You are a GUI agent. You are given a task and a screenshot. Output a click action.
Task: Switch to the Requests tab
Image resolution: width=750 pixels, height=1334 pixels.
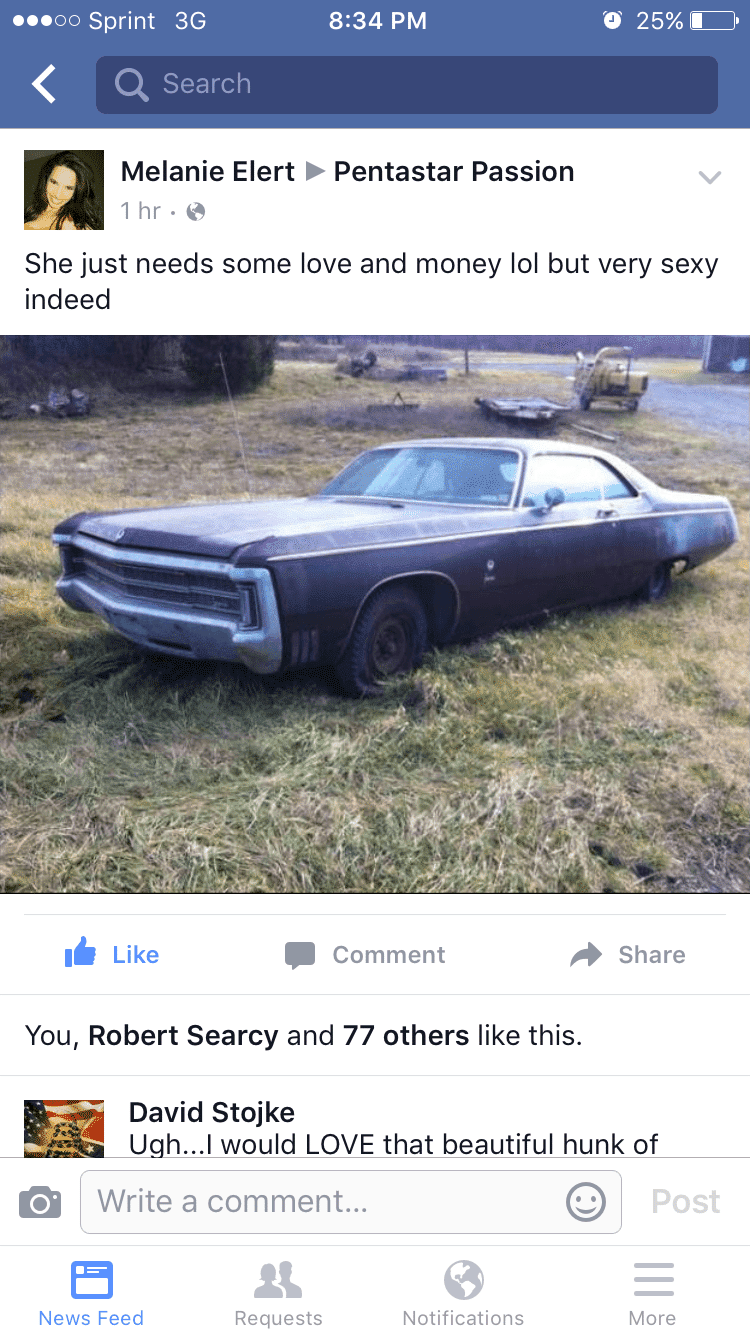(x=278, y=1292)
